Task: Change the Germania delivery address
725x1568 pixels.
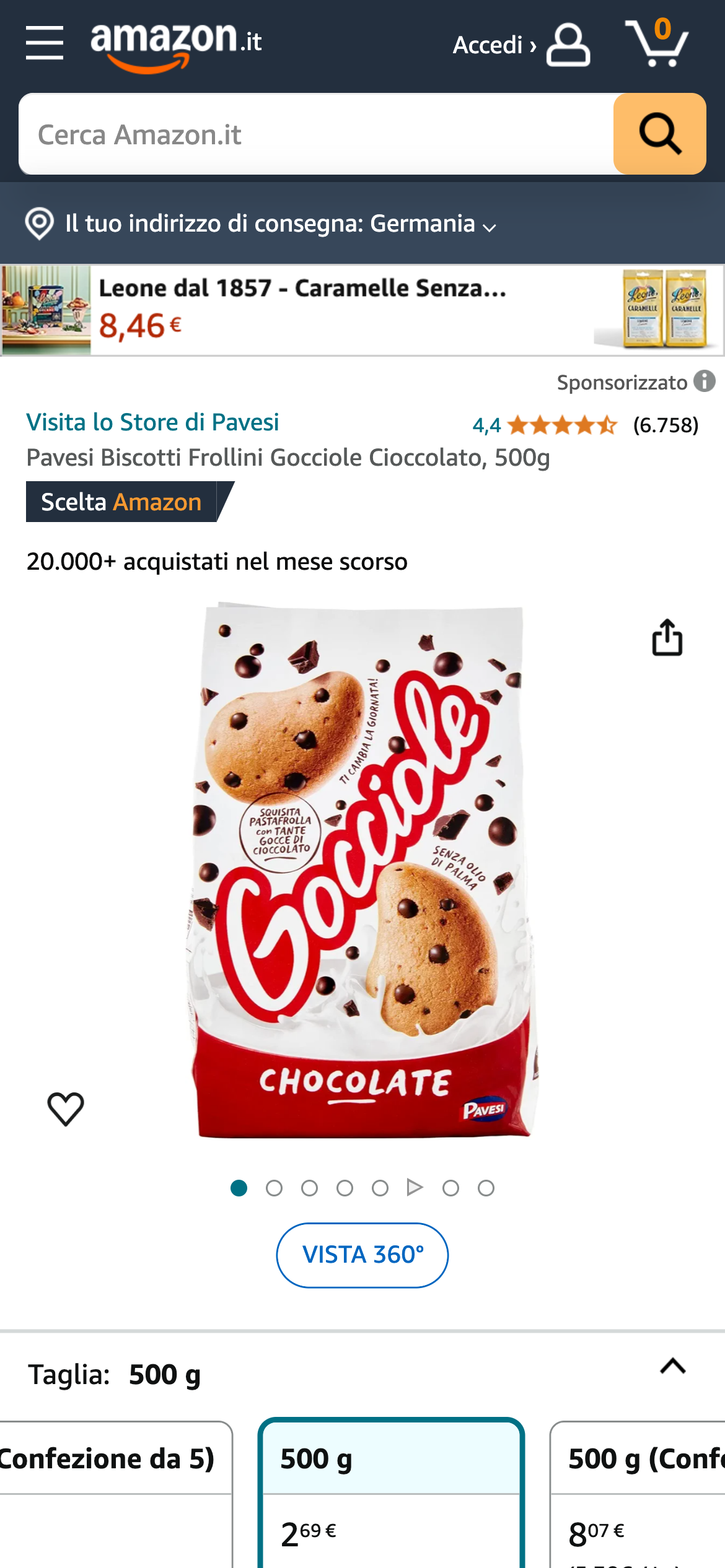Action: (260, 224)
